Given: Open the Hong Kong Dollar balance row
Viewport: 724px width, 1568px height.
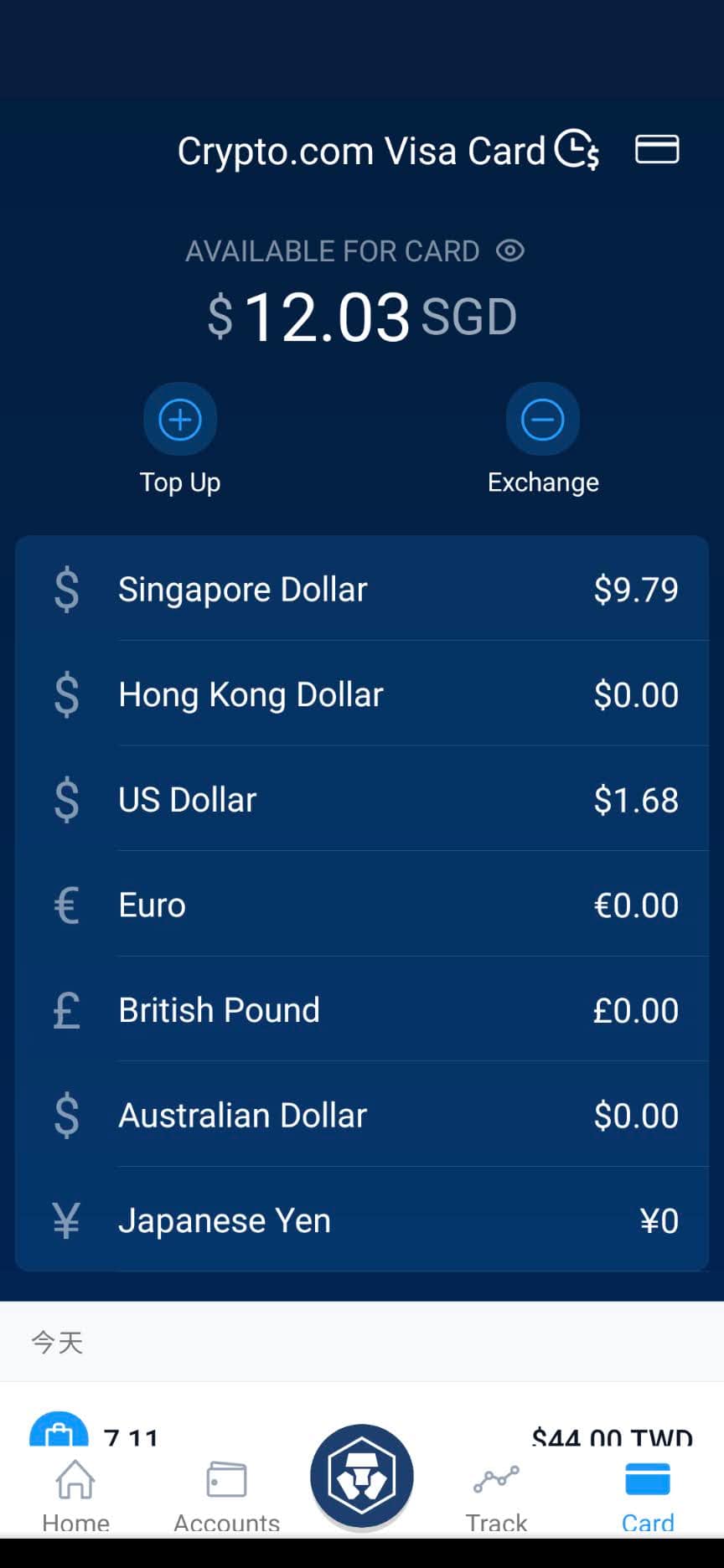Looking at the screenshot, I should (x=362, y=694).
